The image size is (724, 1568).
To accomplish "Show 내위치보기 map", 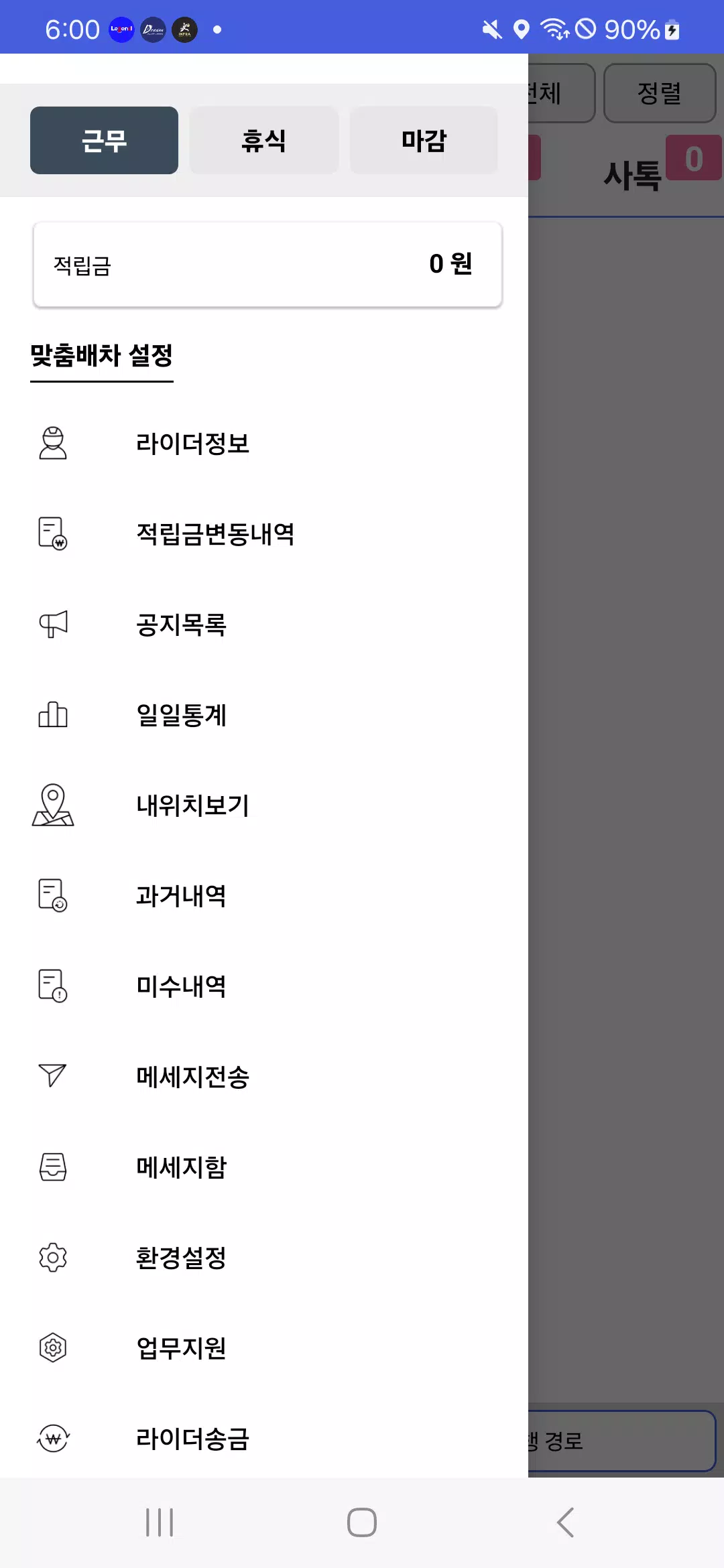I will [264, 805].
